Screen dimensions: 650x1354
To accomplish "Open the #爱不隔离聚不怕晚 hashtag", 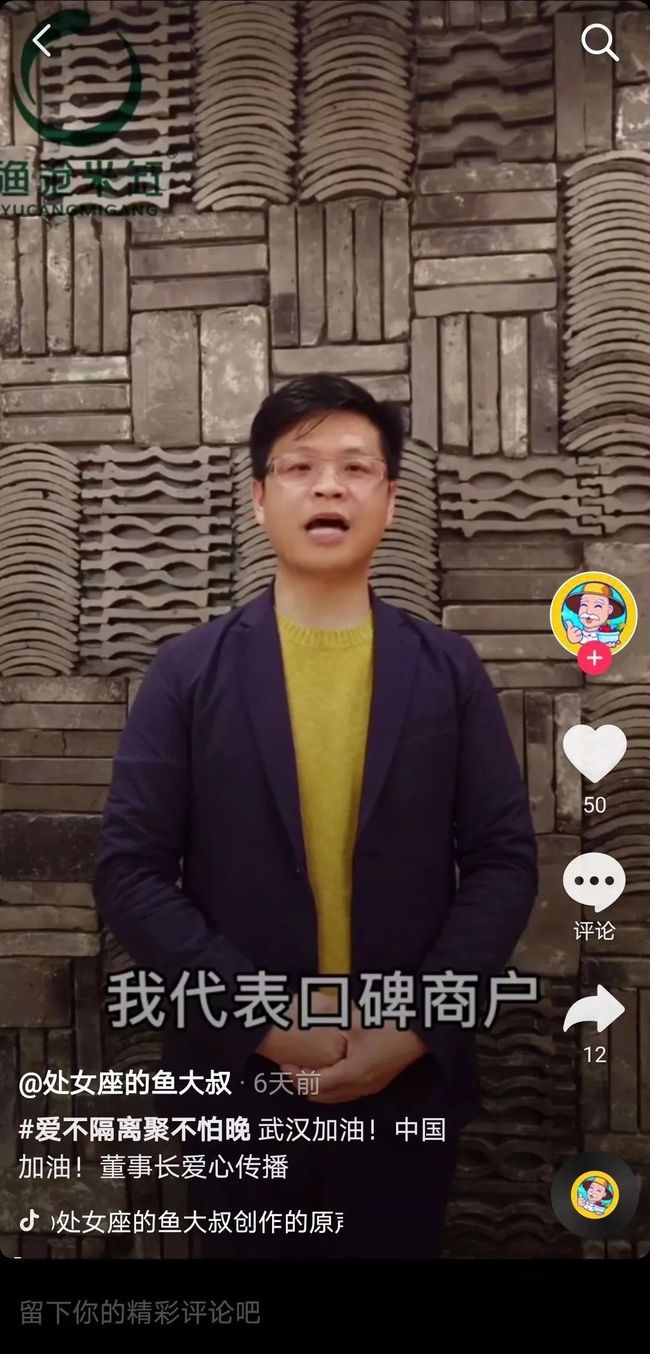I will point(134,1130).
